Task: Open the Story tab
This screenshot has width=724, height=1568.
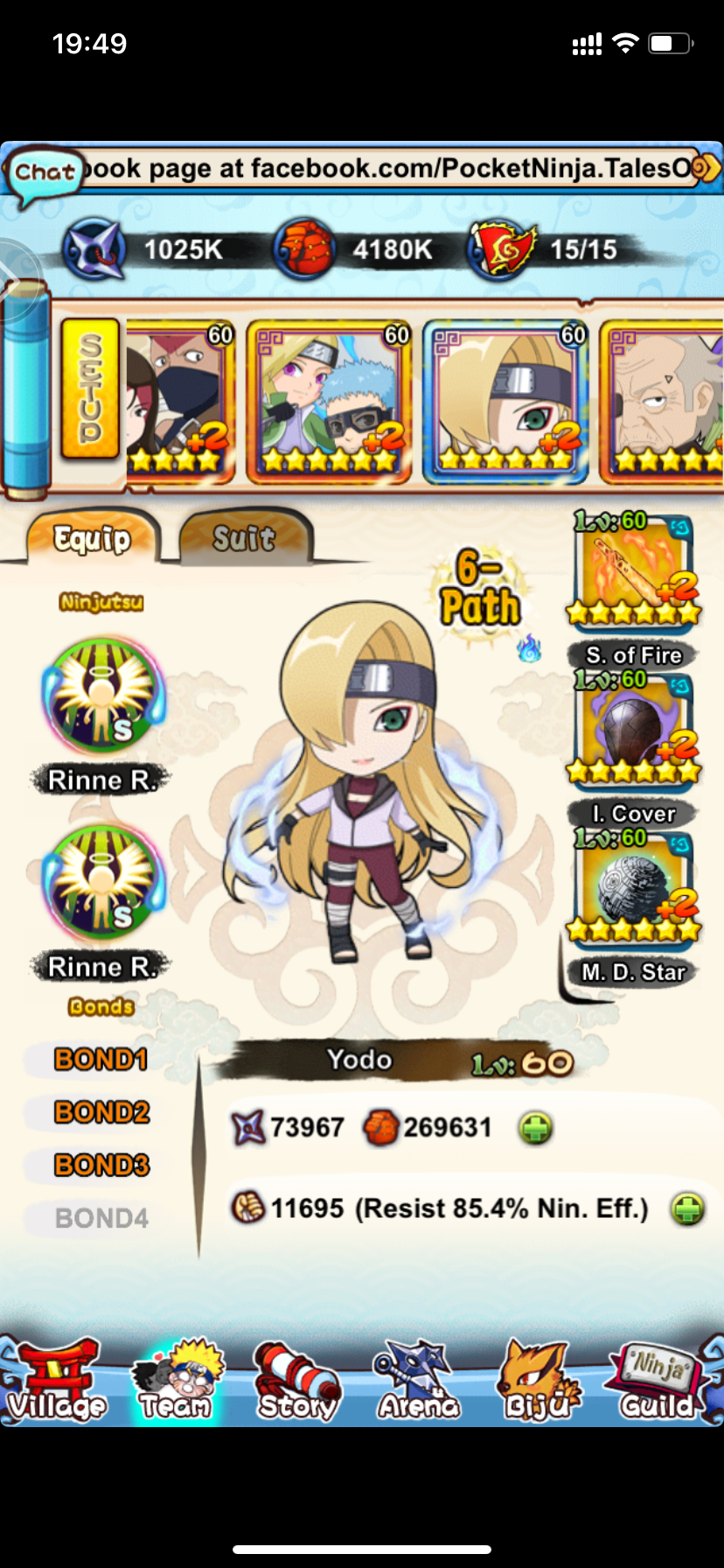Action: click(296, 1382)
